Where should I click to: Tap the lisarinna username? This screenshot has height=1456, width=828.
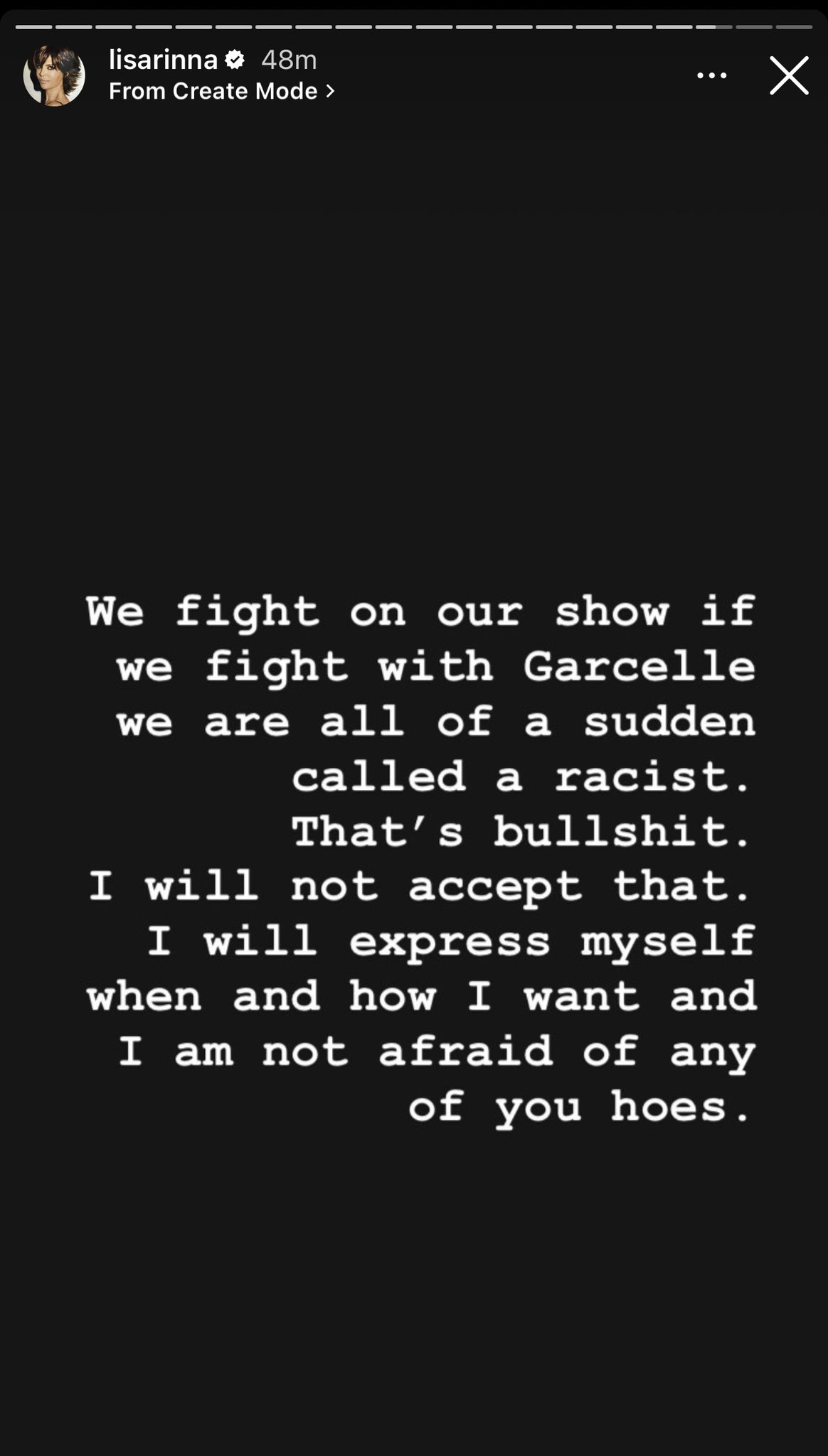(x=163, y=60)
